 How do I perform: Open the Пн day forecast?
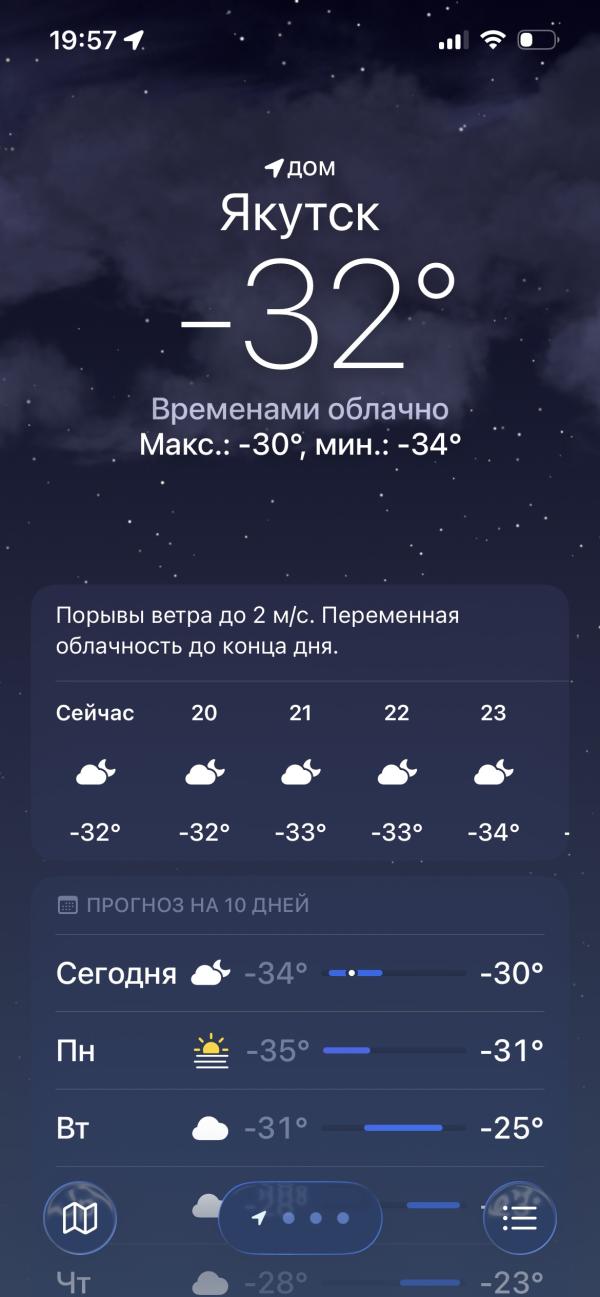point(300,1050)
